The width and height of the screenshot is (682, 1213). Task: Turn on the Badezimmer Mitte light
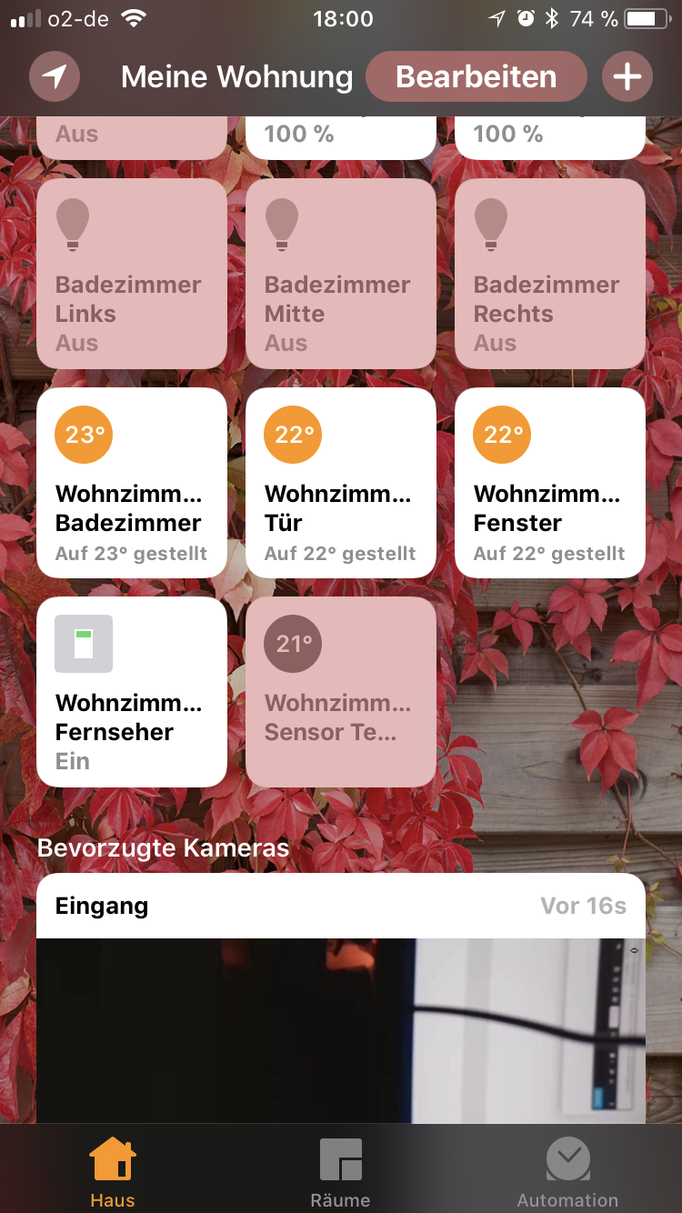pyautogui.click(x=340, y=273)
